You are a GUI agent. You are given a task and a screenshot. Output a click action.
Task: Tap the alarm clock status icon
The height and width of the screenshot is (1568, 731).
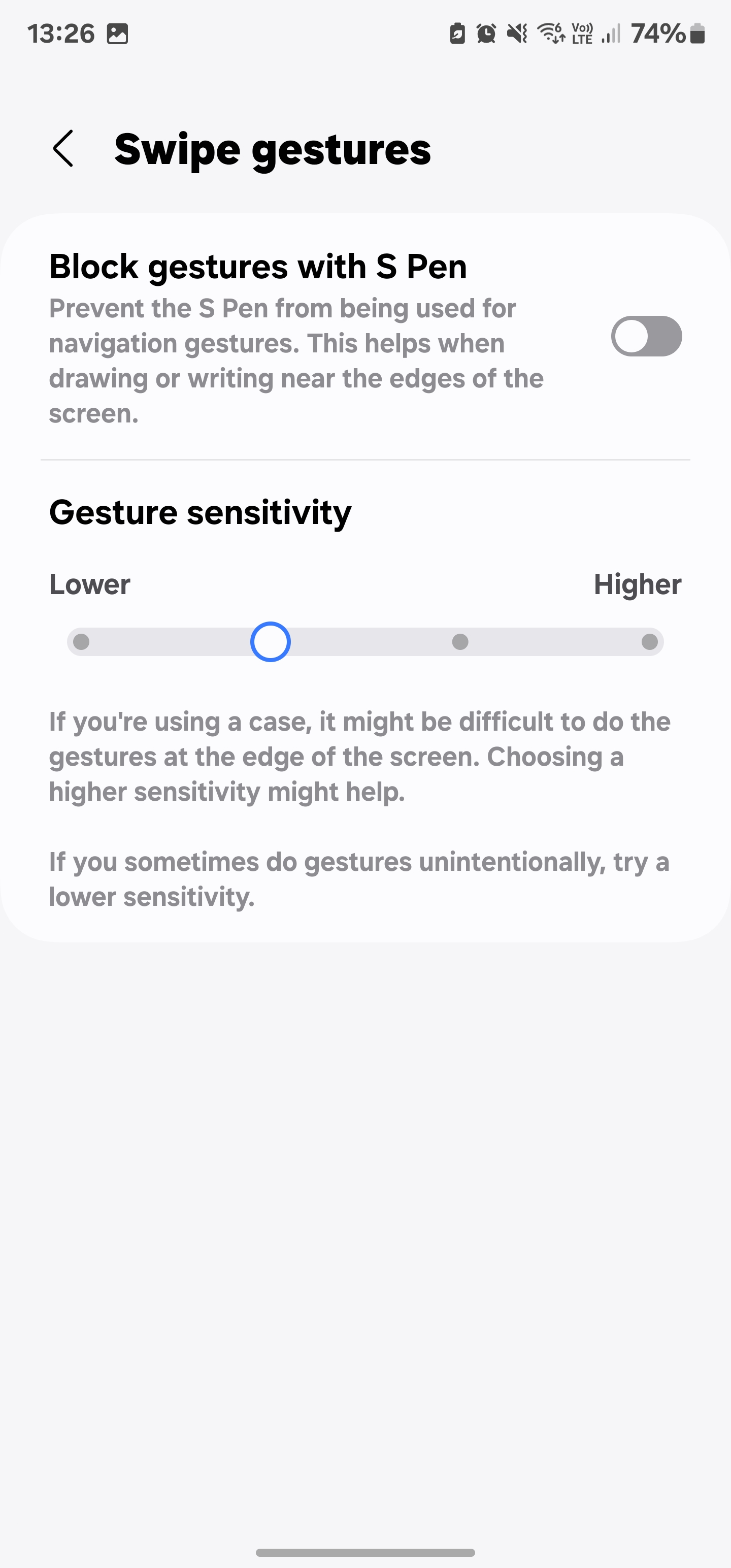click(486, 35)
